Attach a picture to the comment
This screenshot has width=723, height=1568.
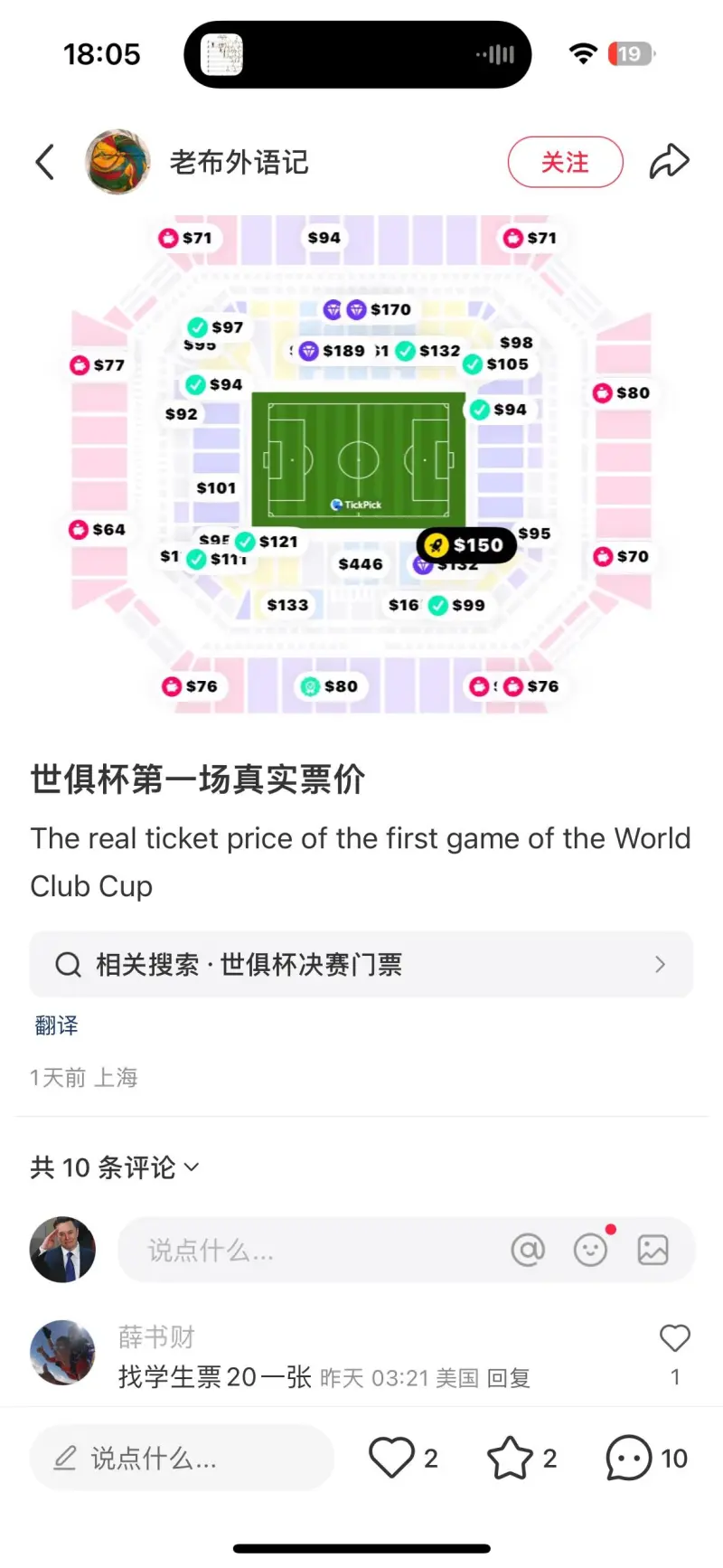coord(653,1251)
